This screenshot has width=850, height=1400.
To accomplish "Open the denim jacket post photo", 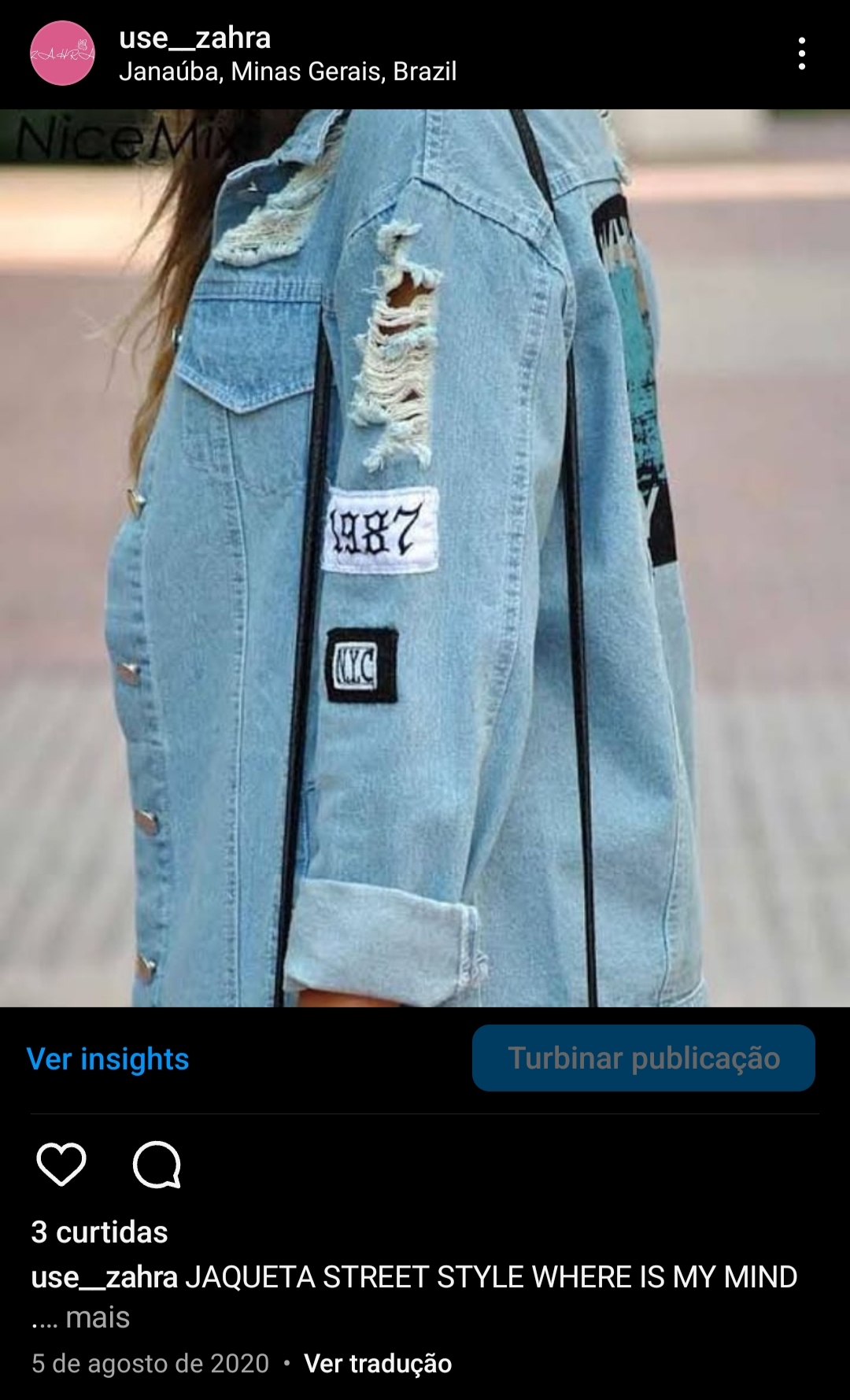I will tap(425, 558).
